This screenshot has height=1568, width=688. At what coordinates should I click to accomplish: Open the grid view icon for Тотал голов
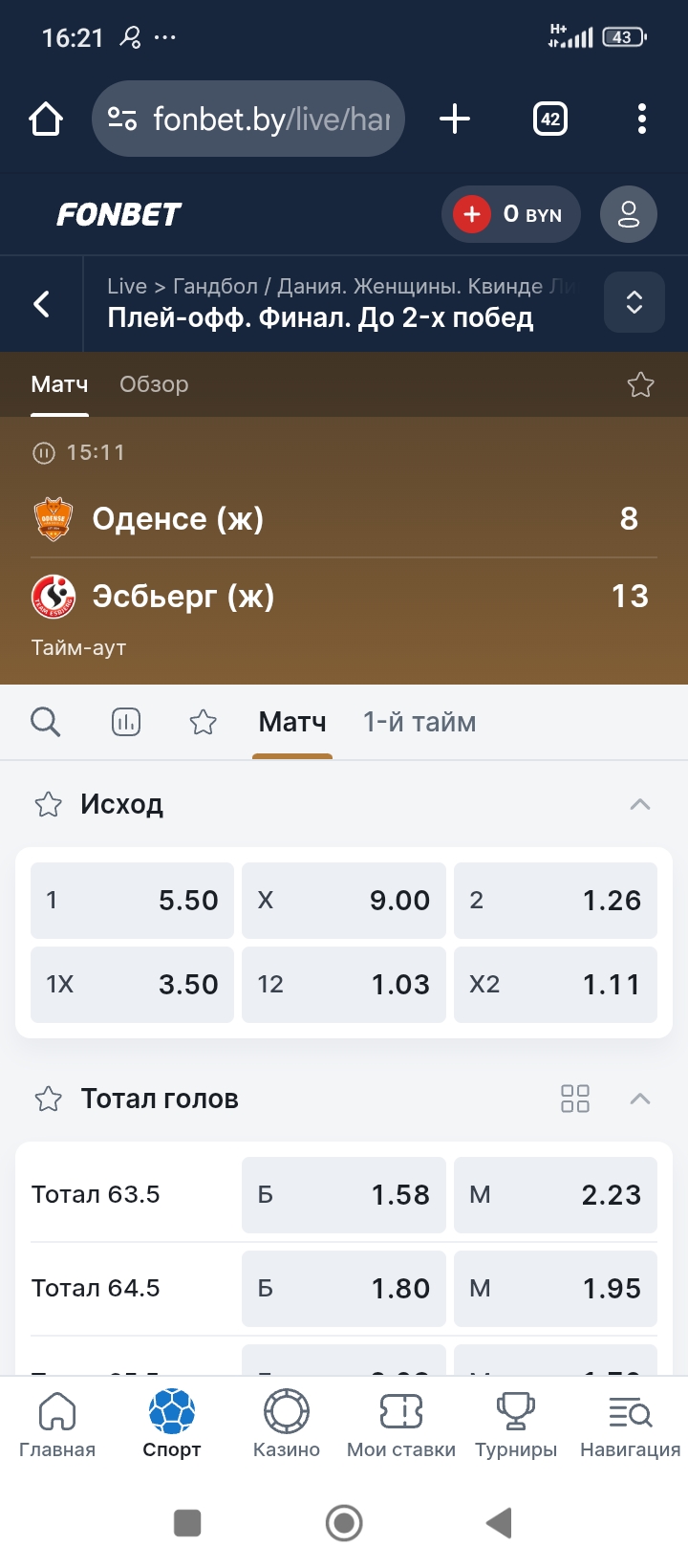pos(574,1099)
